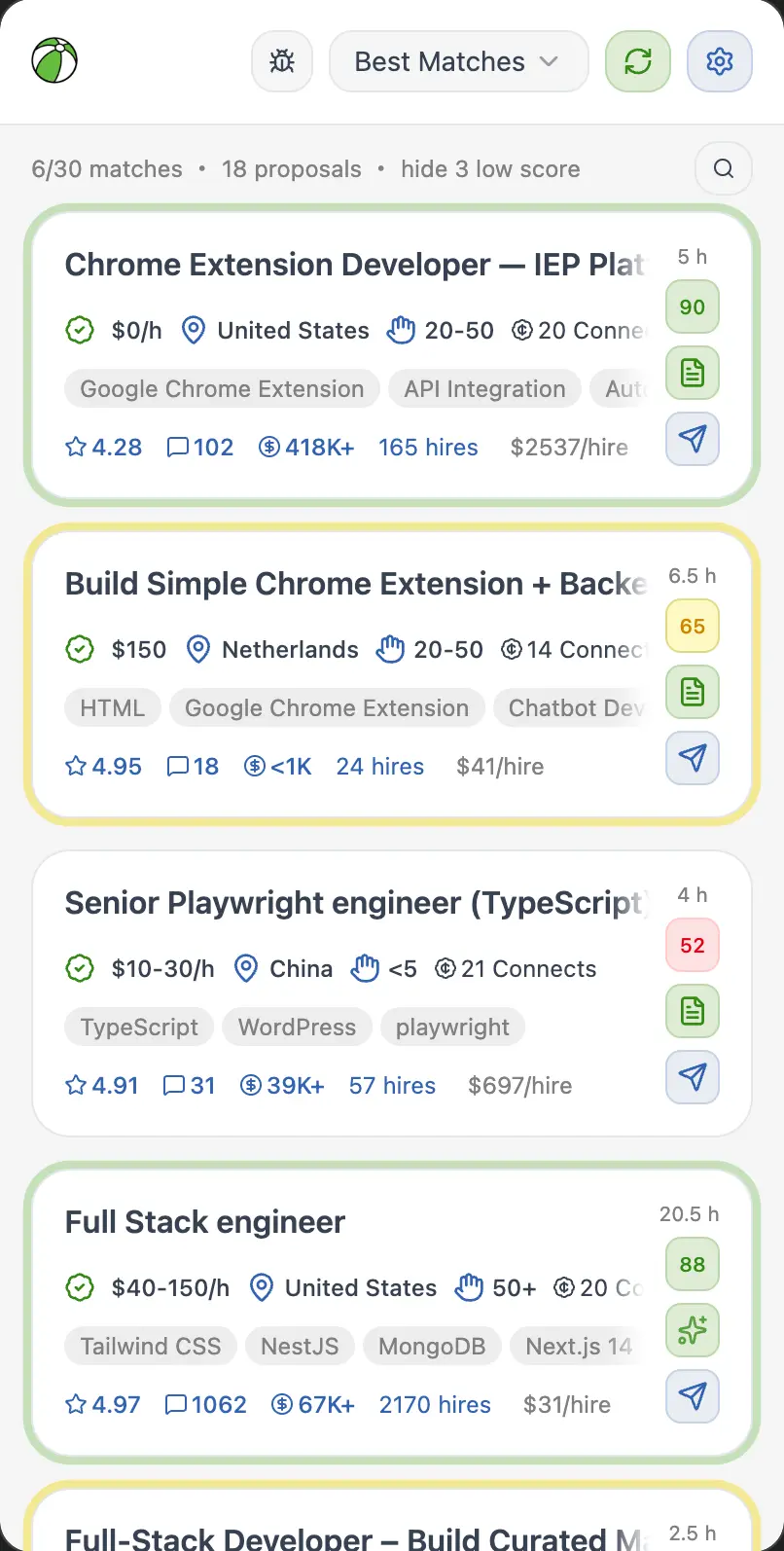This screenshot has width=784, height=1551.
Task: Generate AI proposal for Full Stack engineer job
Action: pyautogui.click(x=692, y=1330)
